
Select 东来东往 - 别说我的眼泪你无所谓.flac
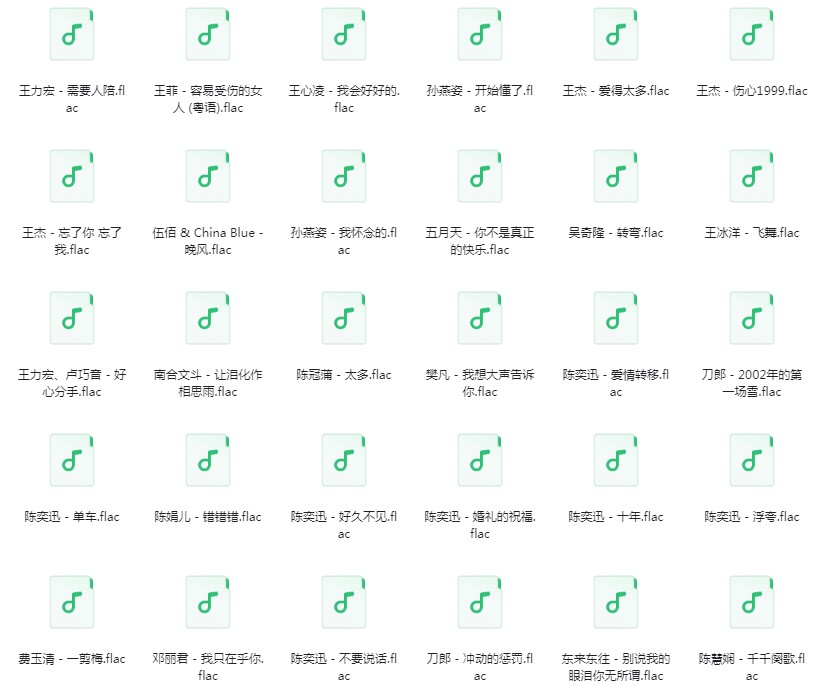616,602
